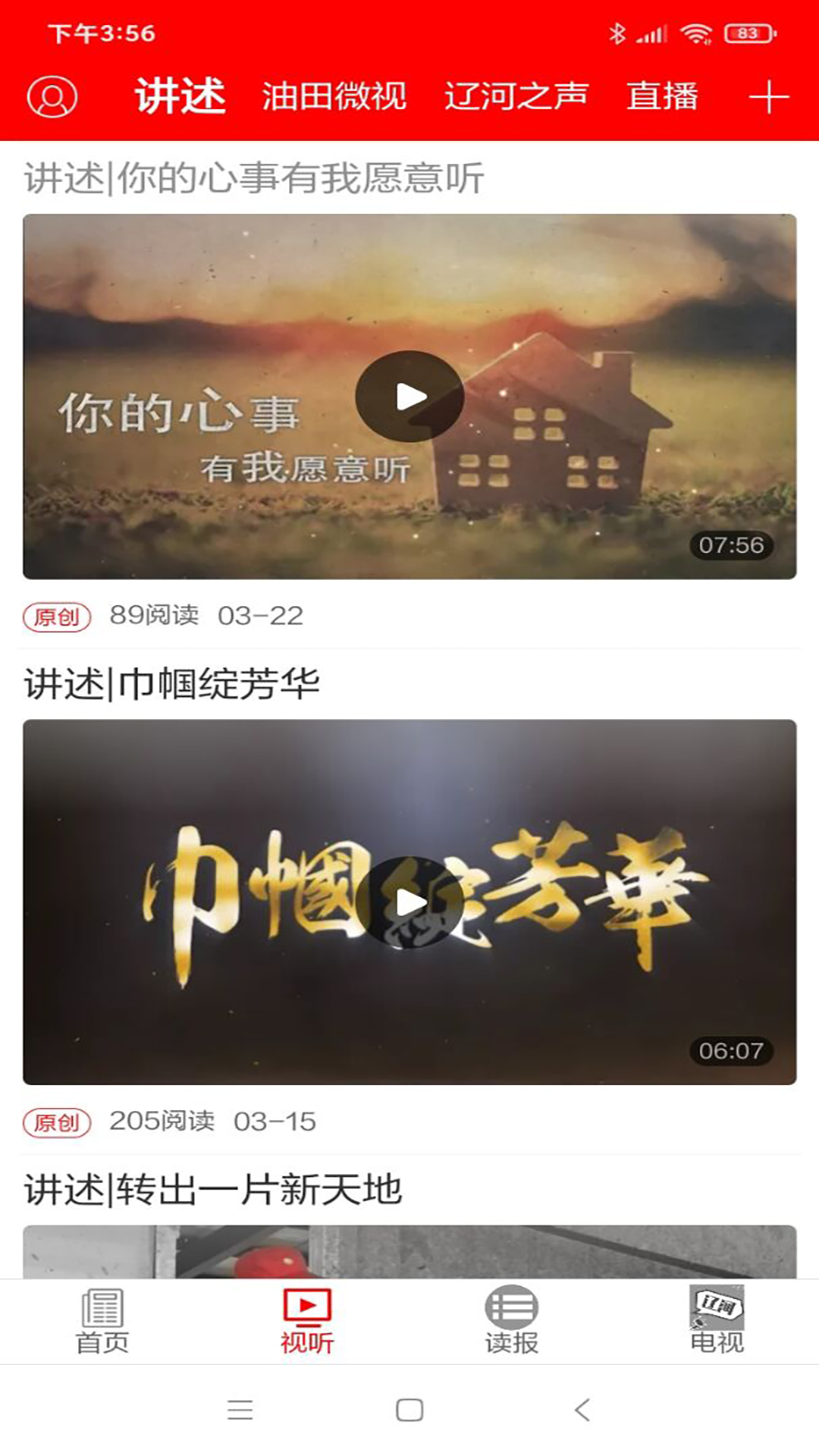Tap the plus icon to add channels

[769, 97]
